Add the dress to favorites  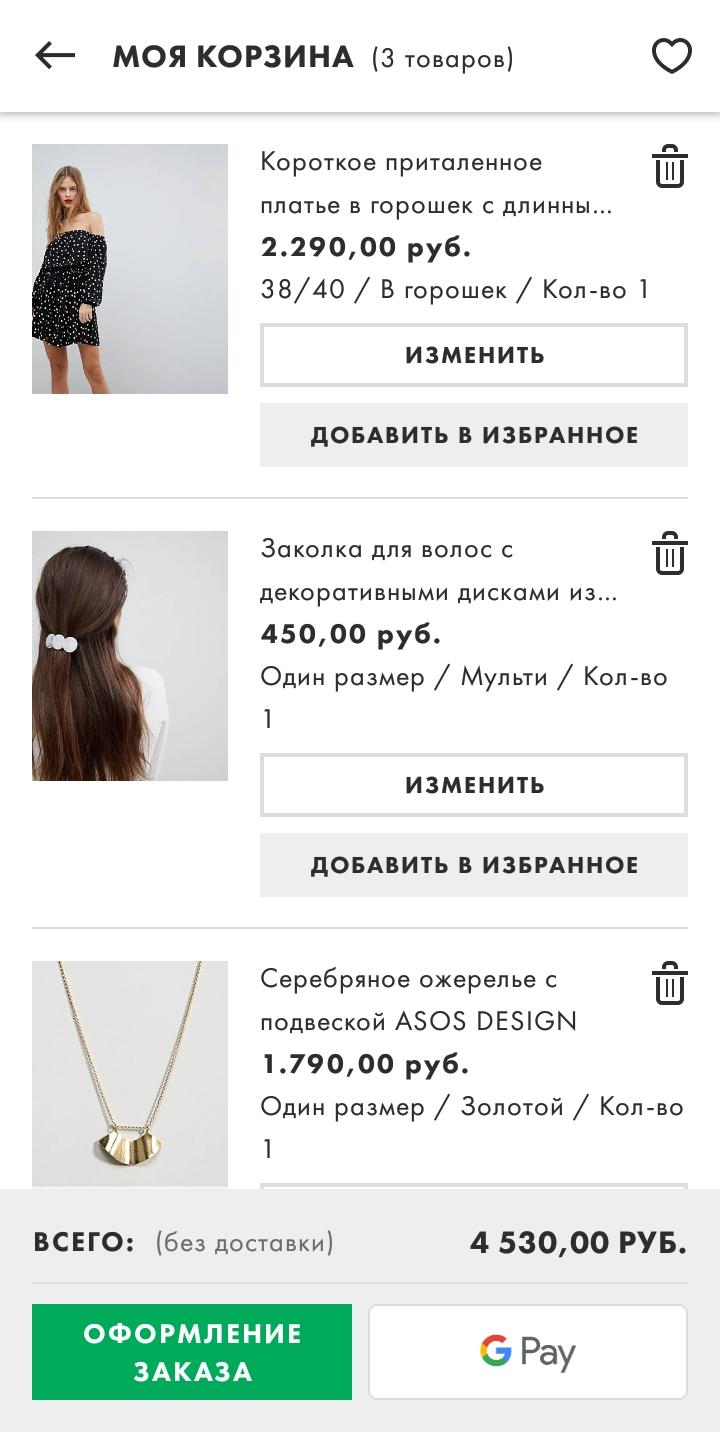[x=474, y=435]
